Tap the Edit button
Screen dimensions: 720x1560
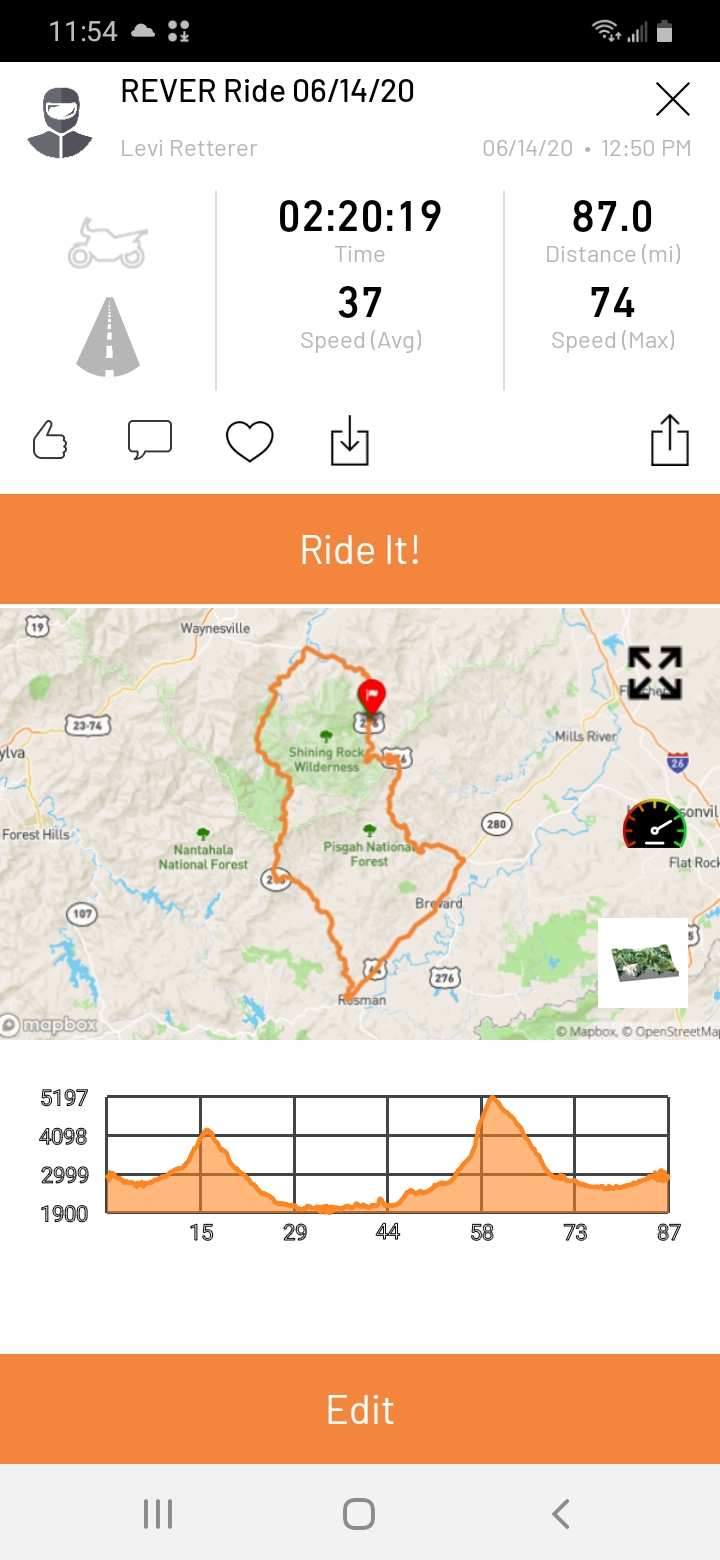360,1409
